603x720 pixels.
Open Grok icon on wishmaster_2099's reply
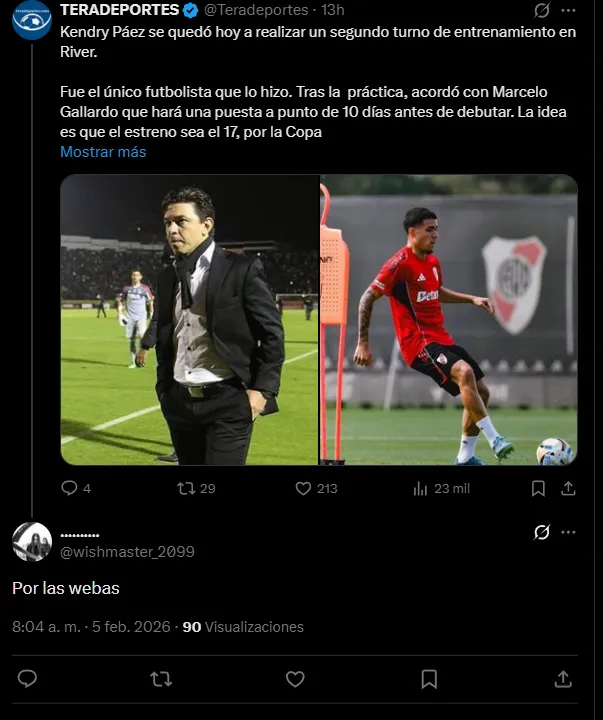541,532
